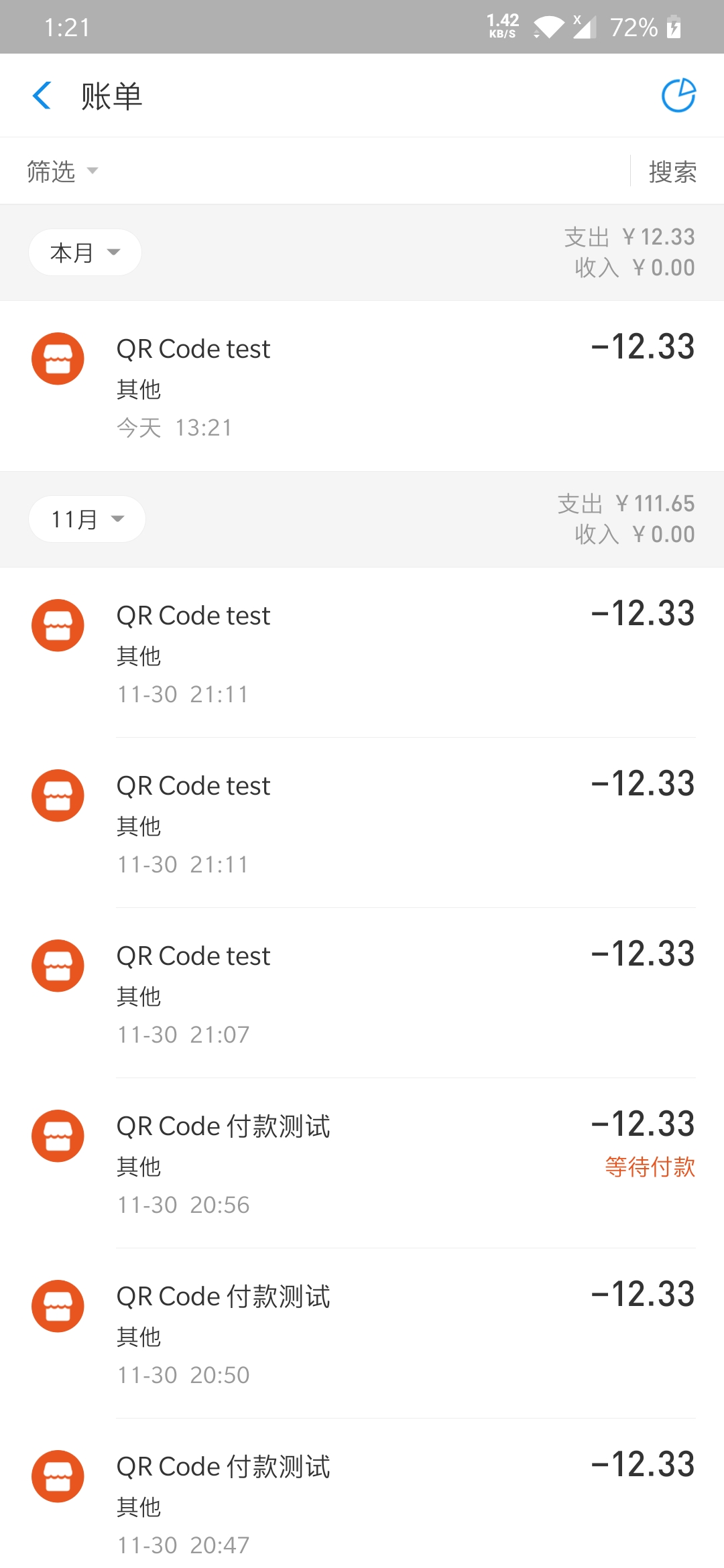Open today's 13:21 QR Code test bill
Image resolution: width=724 pixels, height=1568 pixels.
tap(362, 387)
